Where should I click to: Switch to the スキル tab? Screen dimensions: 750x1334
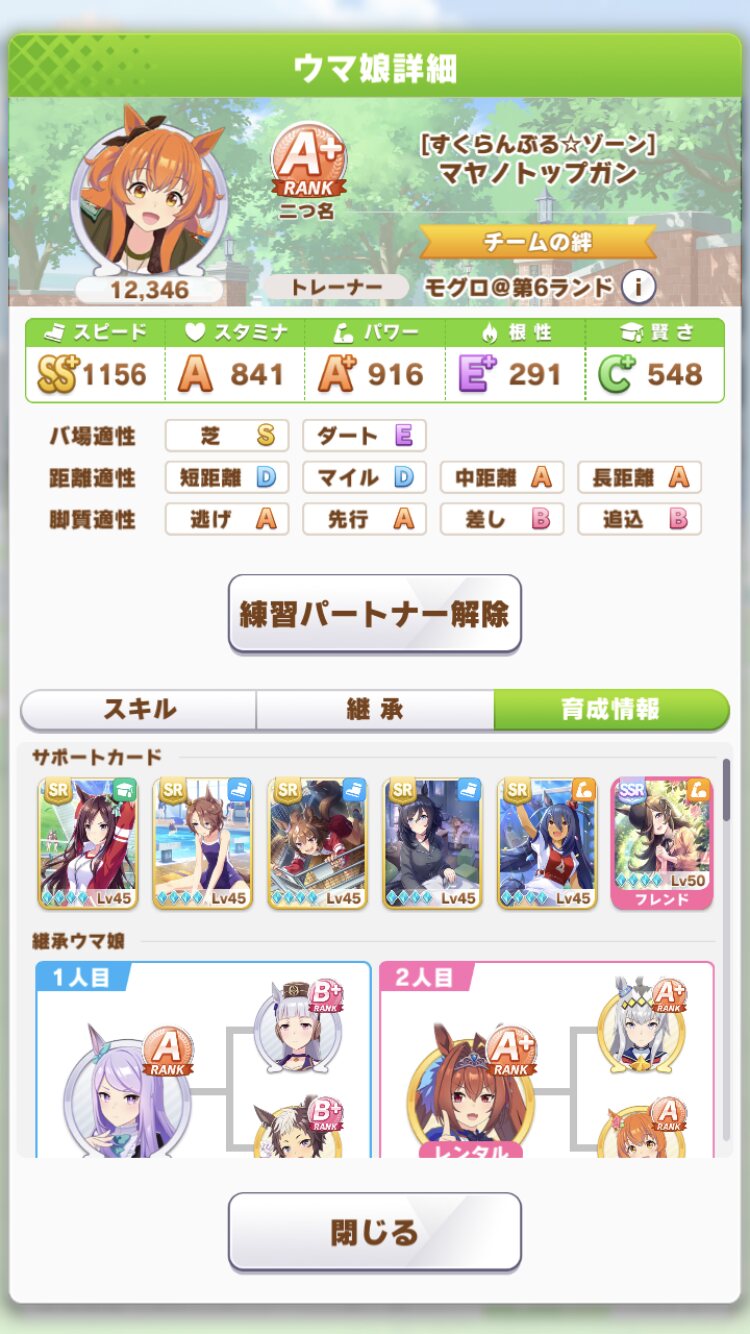pyautogui.click(x=139, y=709)
